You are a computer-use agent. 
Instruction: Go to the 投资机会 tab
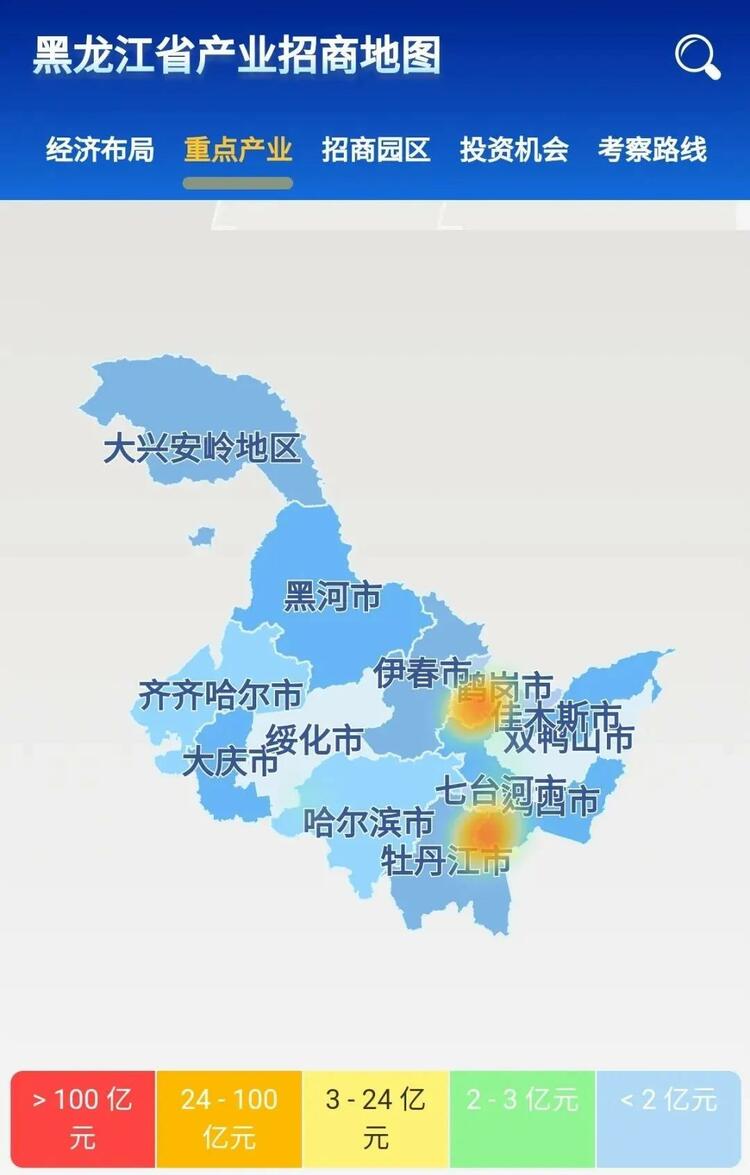pyautogui.click(x=514, y=150)
